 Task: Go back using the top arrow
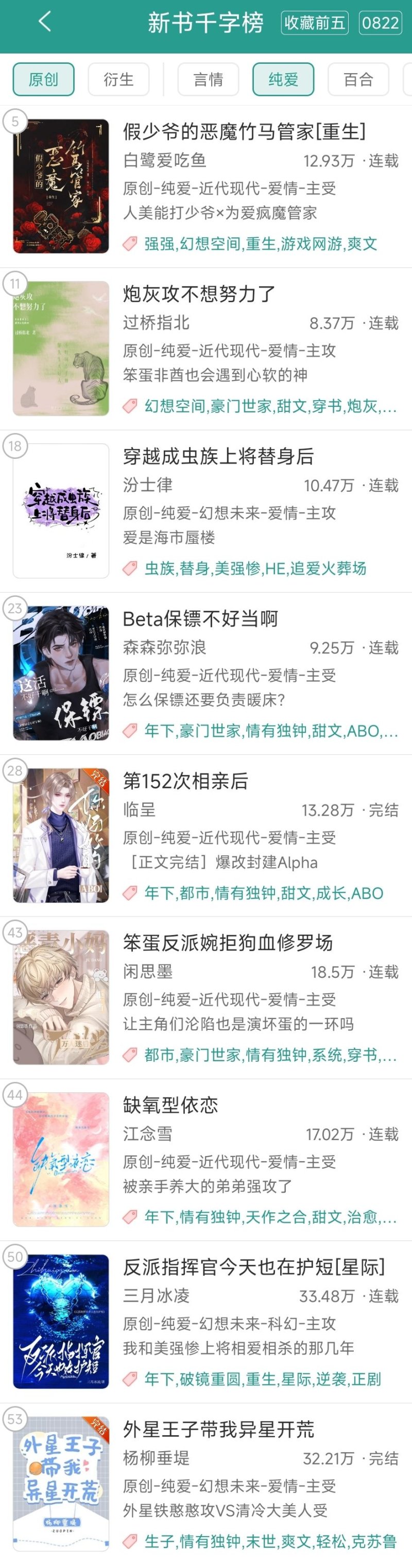(x=44, y=23)
